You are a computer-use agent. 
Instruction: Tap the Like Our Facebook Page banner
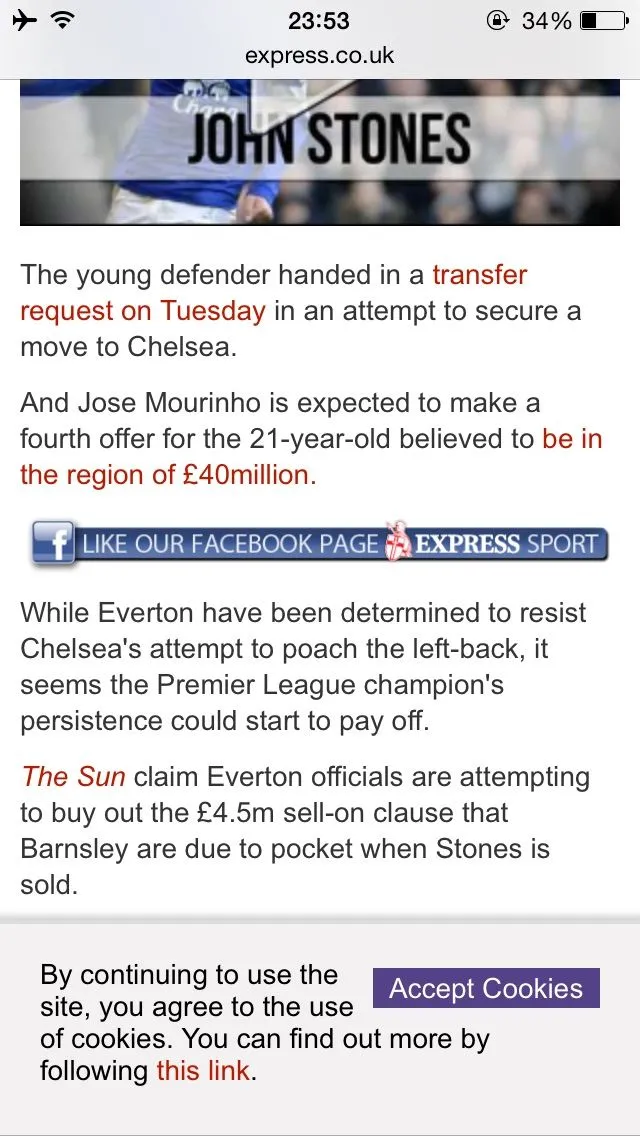pos(319,544)
